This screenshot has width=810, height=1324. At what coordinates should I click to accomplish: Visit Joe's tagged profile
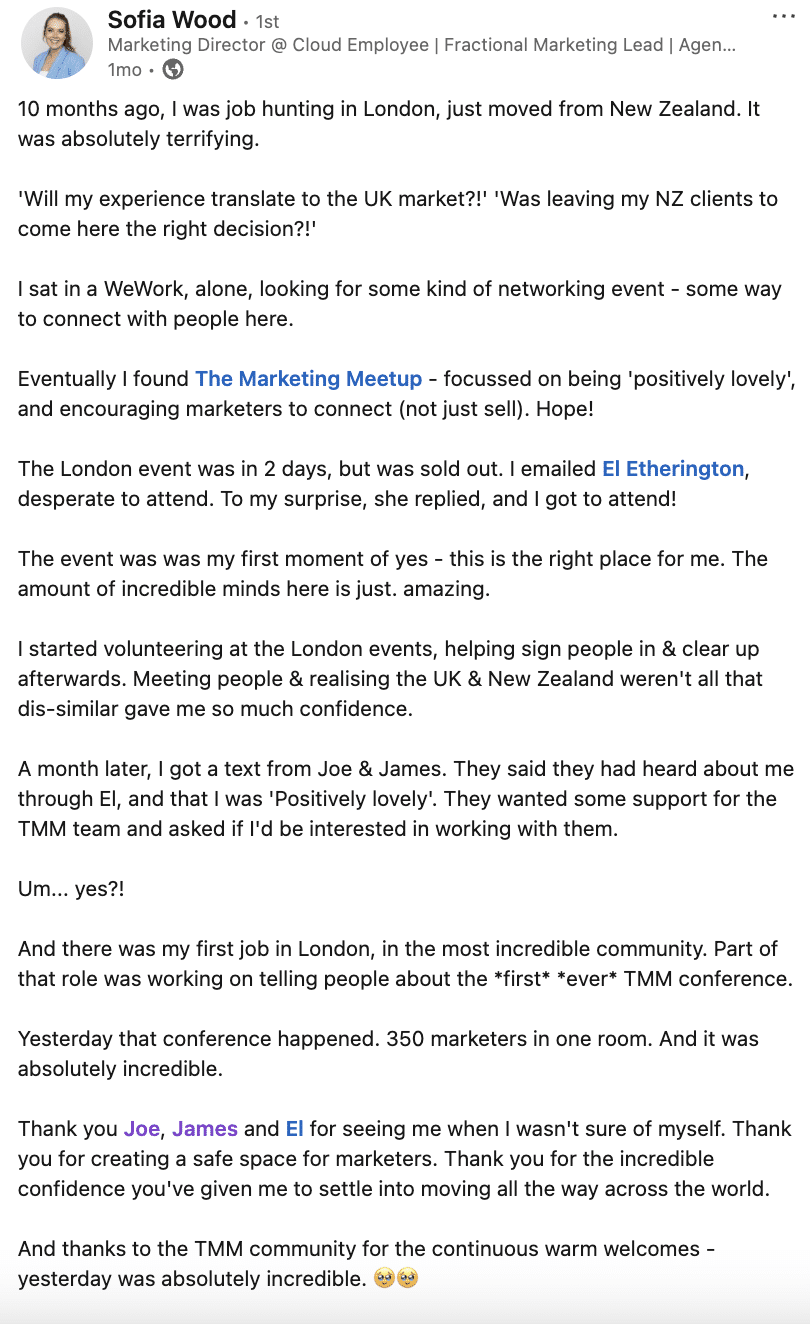click(x=142, y=1129)
